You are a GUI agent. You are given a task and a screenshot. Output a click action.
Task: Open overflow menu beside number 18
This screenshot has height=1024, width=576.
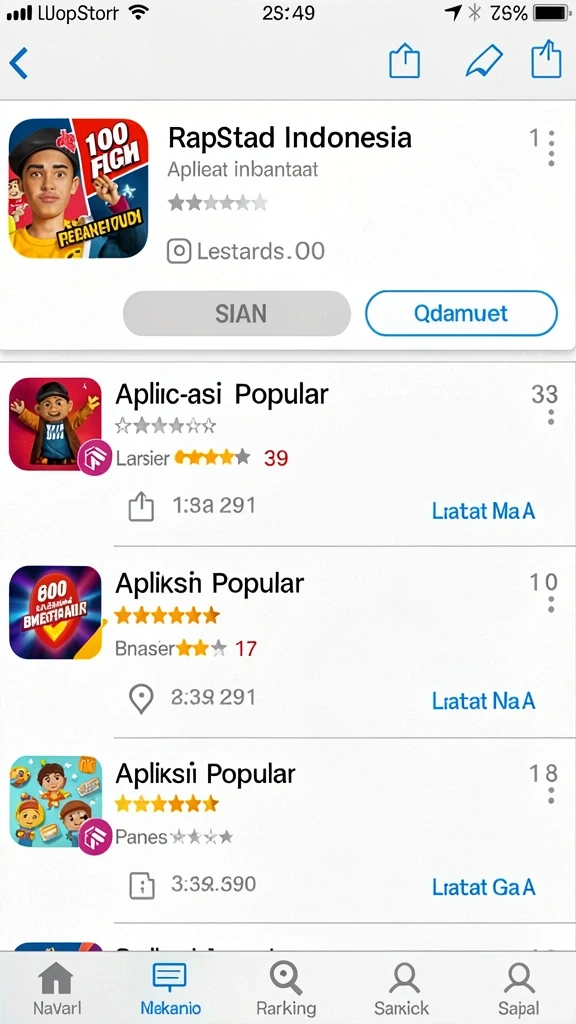coord(552,796)
